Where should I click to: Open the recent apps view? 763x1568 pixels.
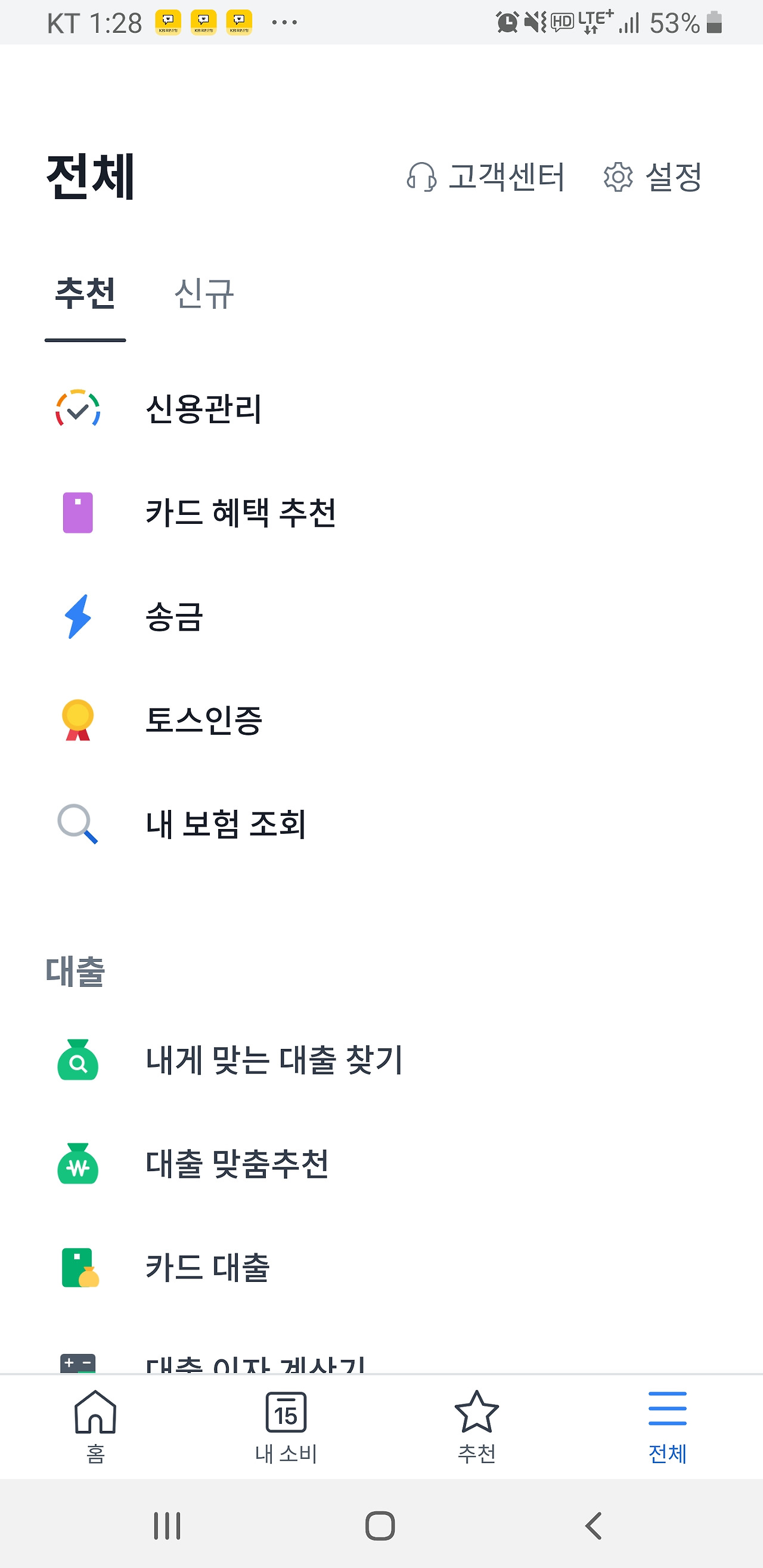click(x=167, y=1526)
